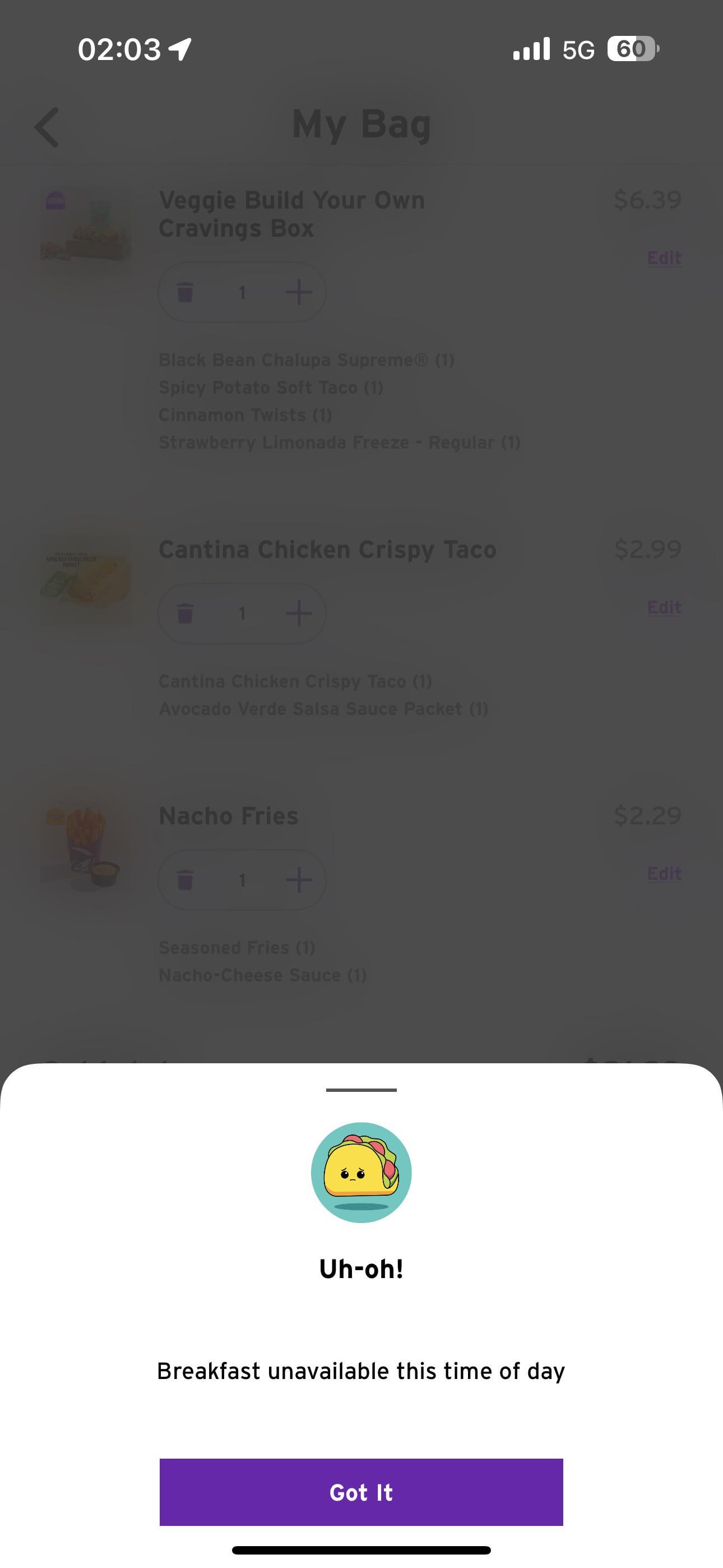Edit the Nacho Fries item
This screenshot has width=723, height=1568.
pos(664,874)
